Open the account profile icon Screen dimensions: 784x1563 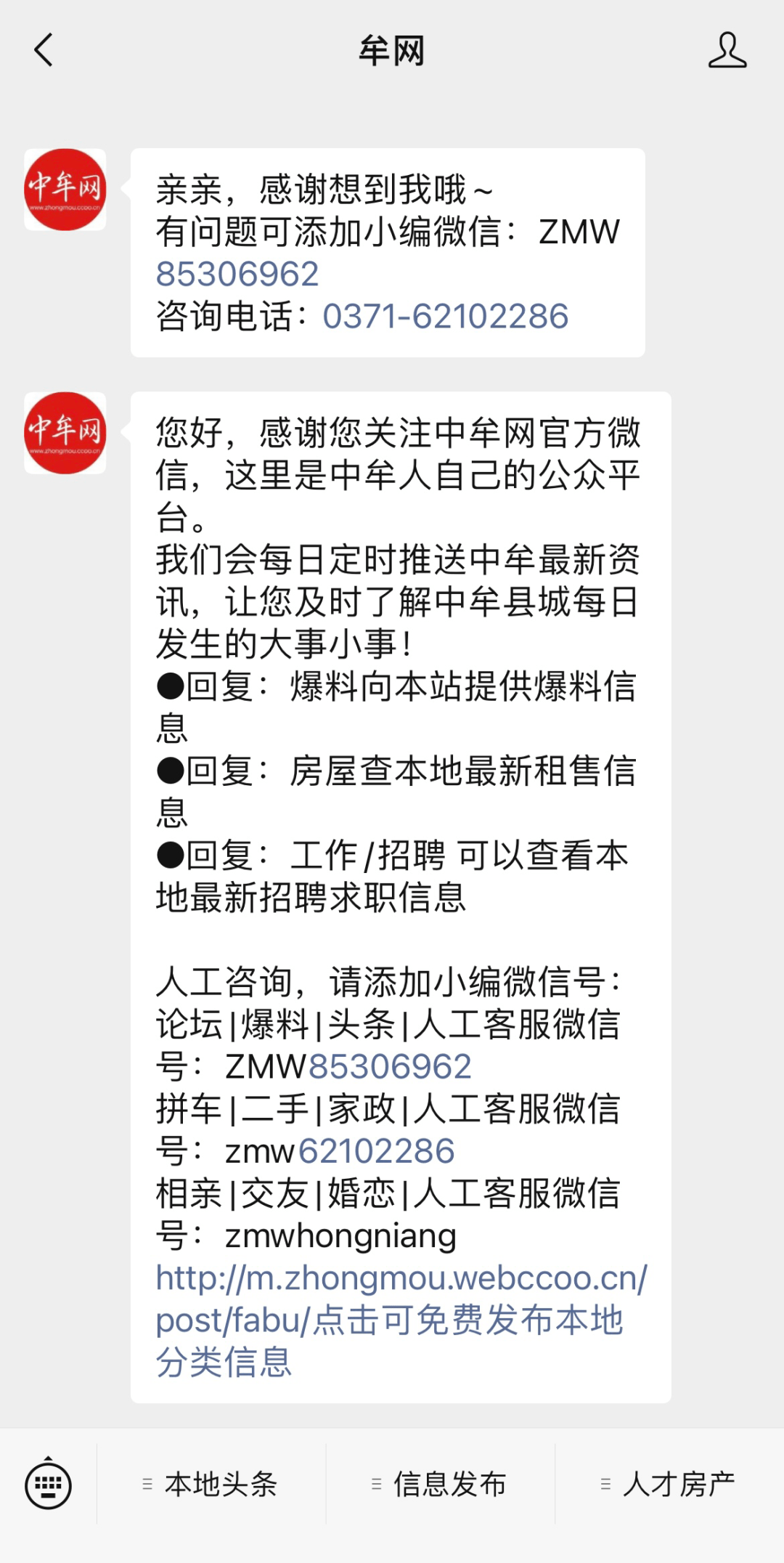727,51
